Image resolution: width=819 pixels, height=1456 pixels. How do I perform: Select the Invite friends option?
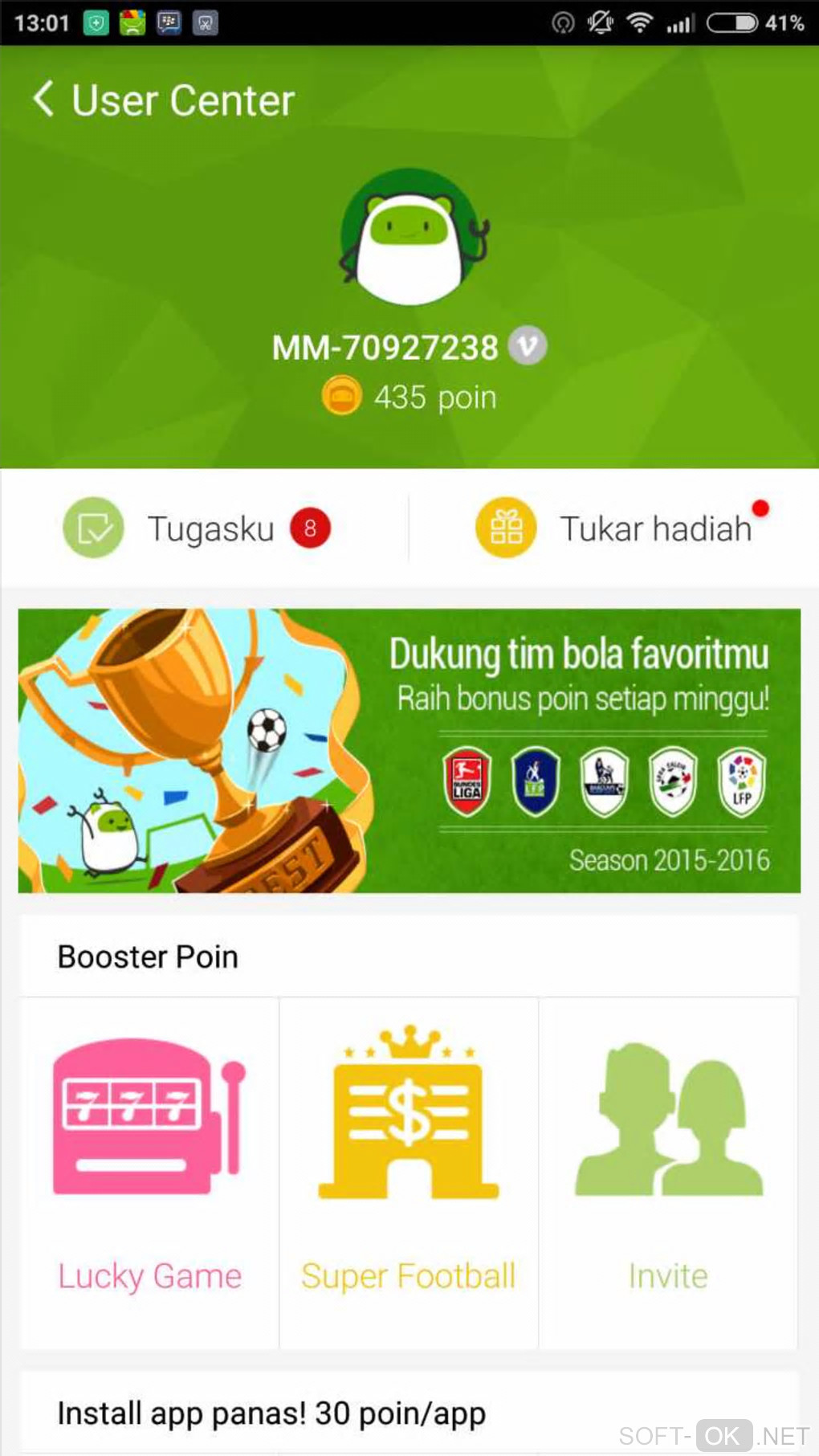click(668, 1173)
